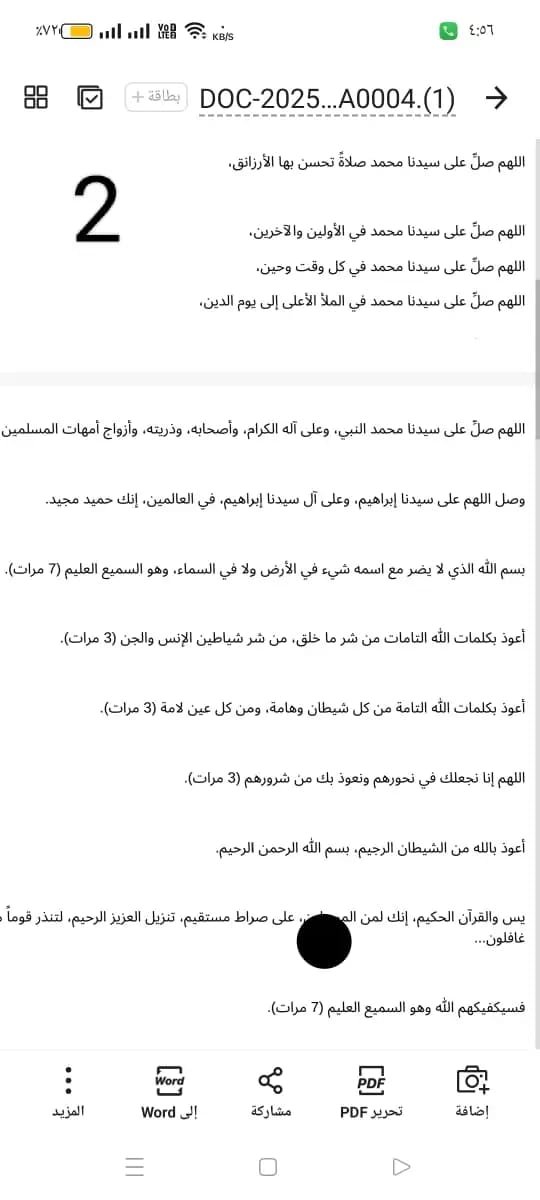The height and width of the screenshot is (1200, 540).
Task: Convert the document إلى Word
Action: click(168, 1091)
